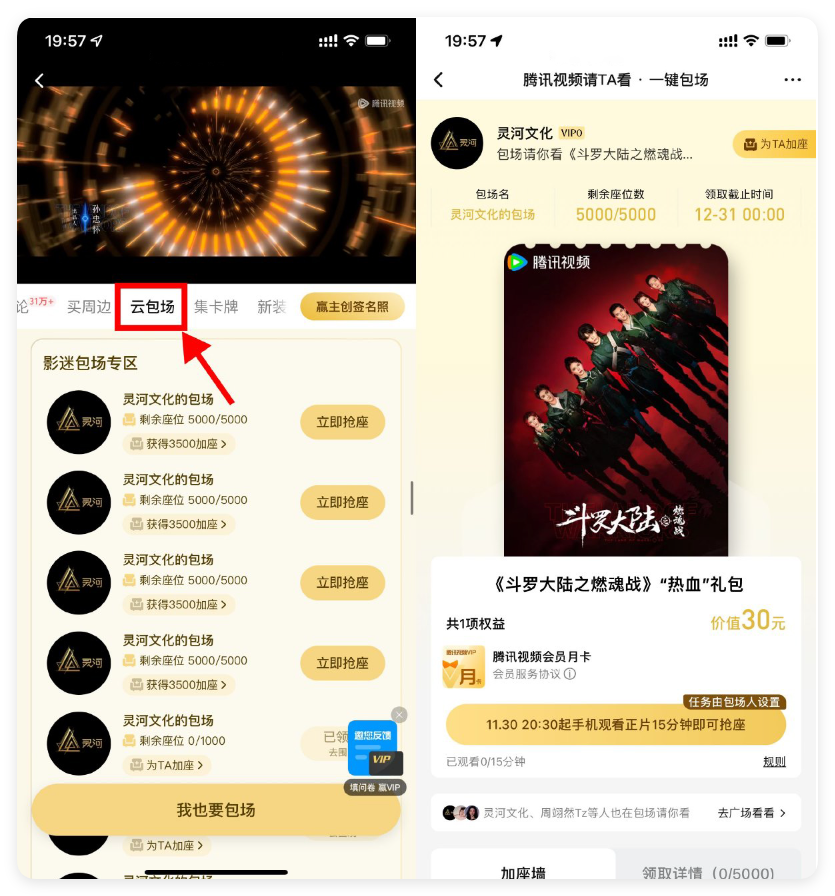The image size is (835, 896).
Task: Switch to the 云包场 tab
Action: coord(152,307)
